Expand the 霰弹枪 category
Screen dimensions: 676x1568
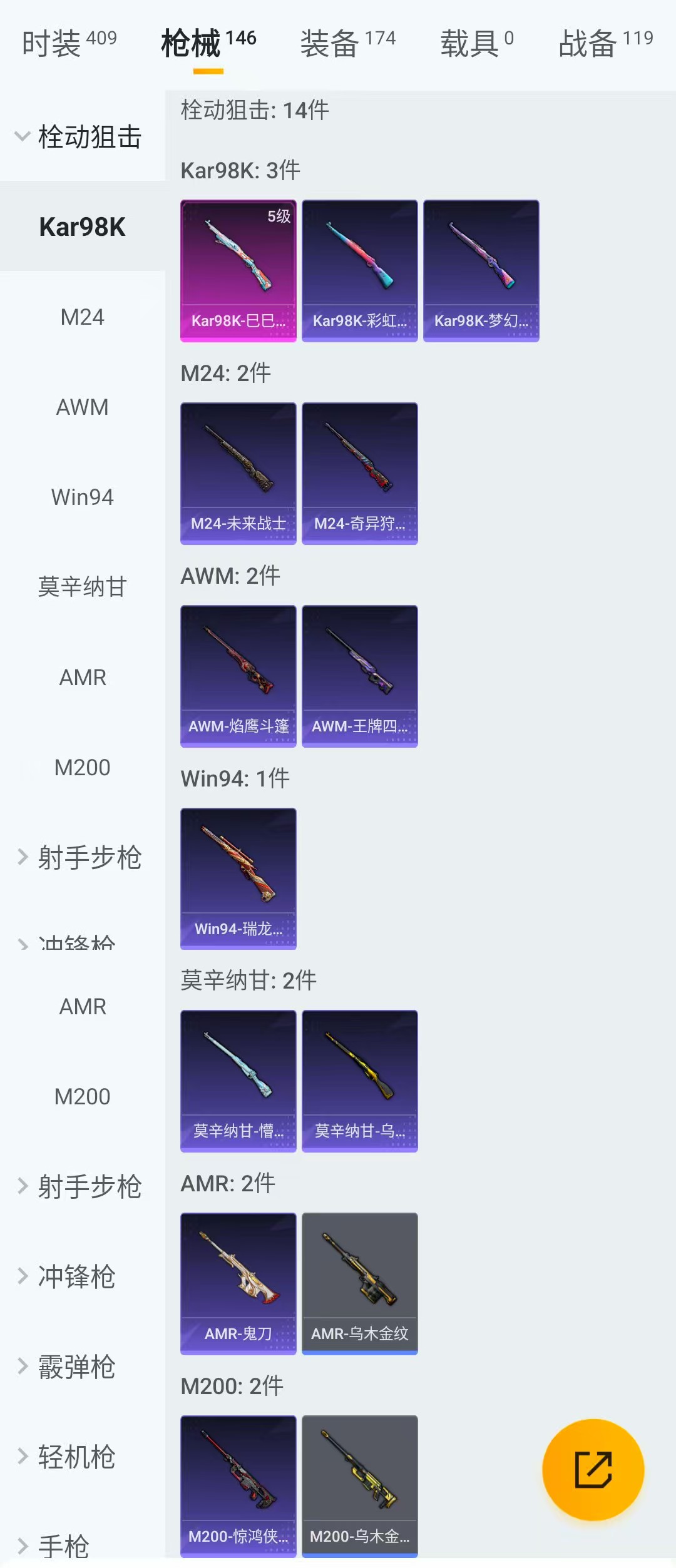point(75,1367)
